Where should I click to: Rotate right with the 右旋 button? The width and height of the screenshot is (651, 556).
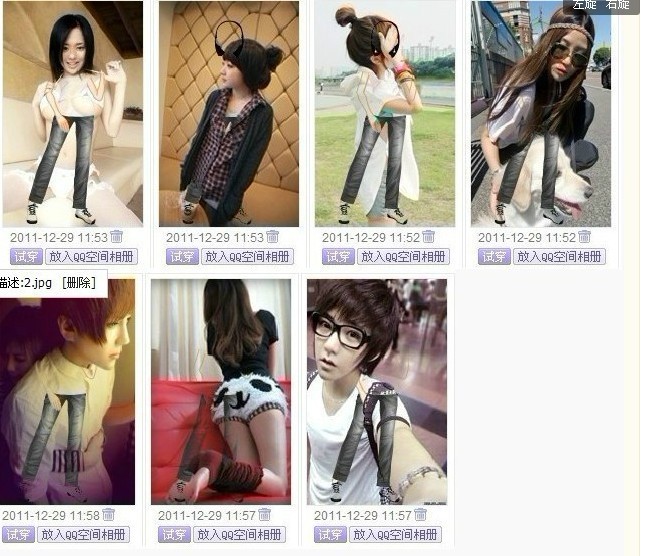[x=618, y=5]
